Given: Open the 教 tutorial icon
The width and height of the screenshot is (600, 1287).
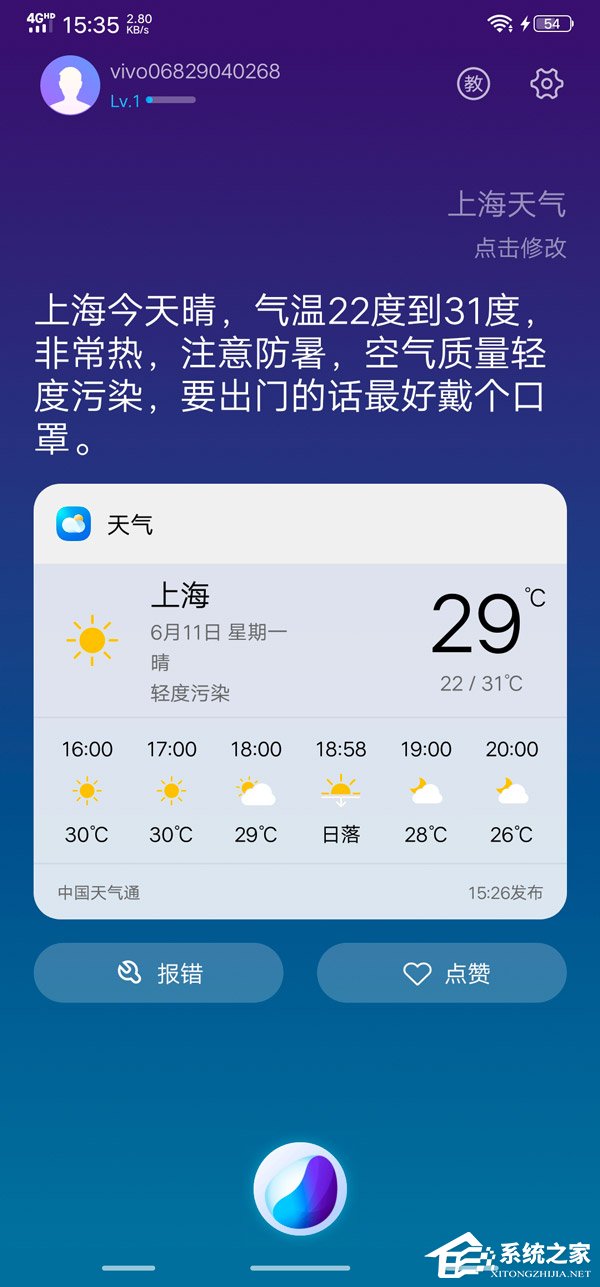Looking at the screenshot, I should [x=474, y=84].
